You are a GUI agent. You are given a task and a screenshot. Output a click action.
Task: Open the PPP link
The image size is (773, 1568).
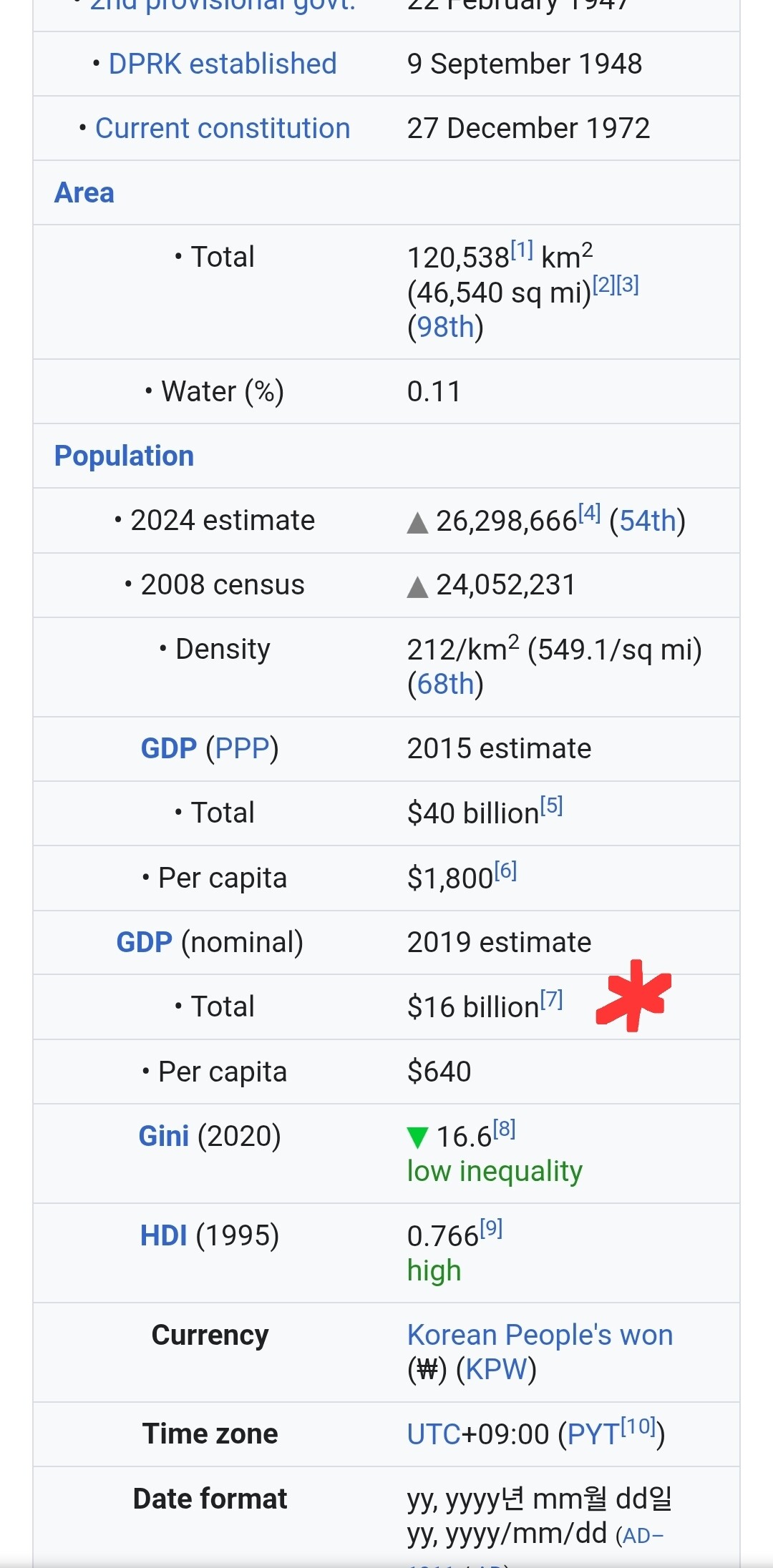pyautogui.click(x=243, y=748)
